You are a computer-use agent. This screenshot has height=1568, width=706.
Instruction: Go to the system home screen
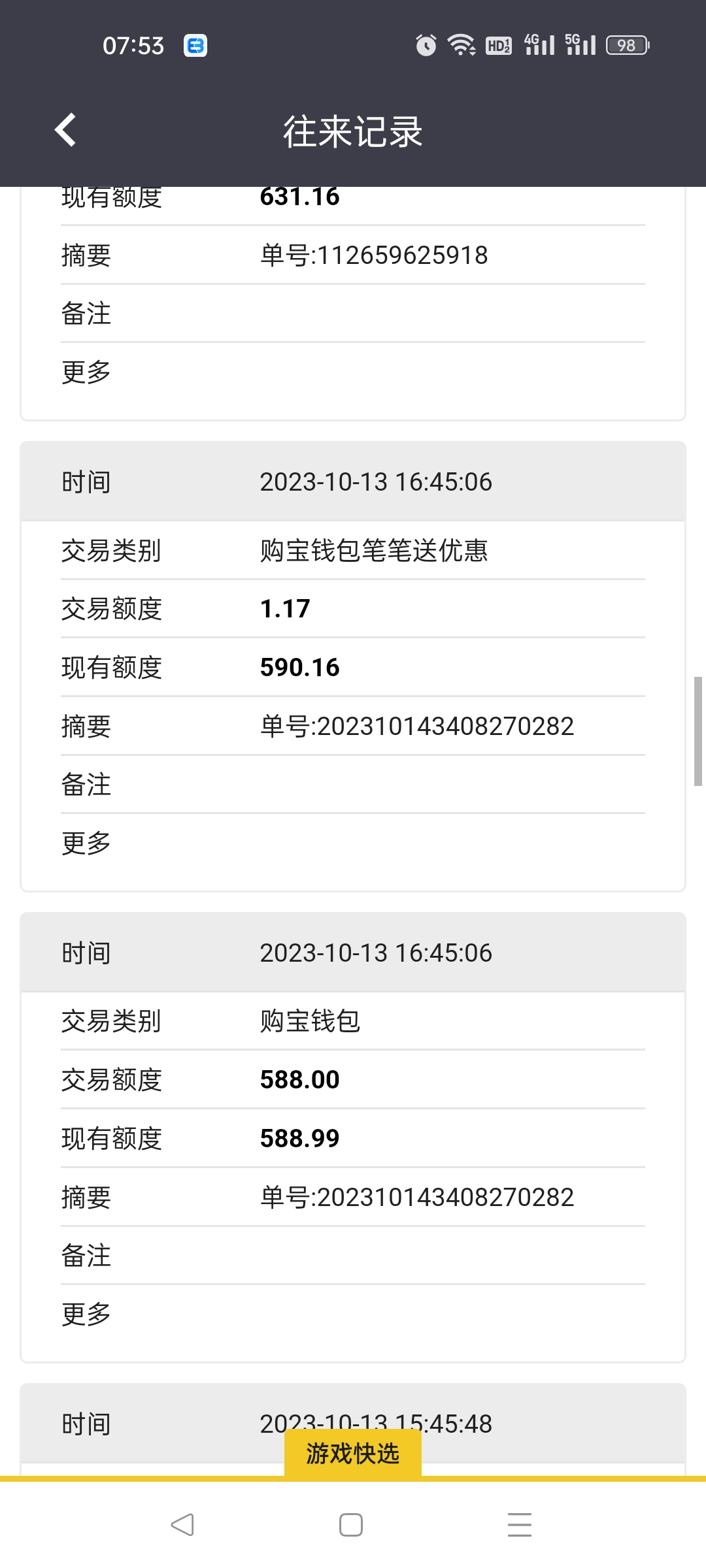coord(351,1525)
